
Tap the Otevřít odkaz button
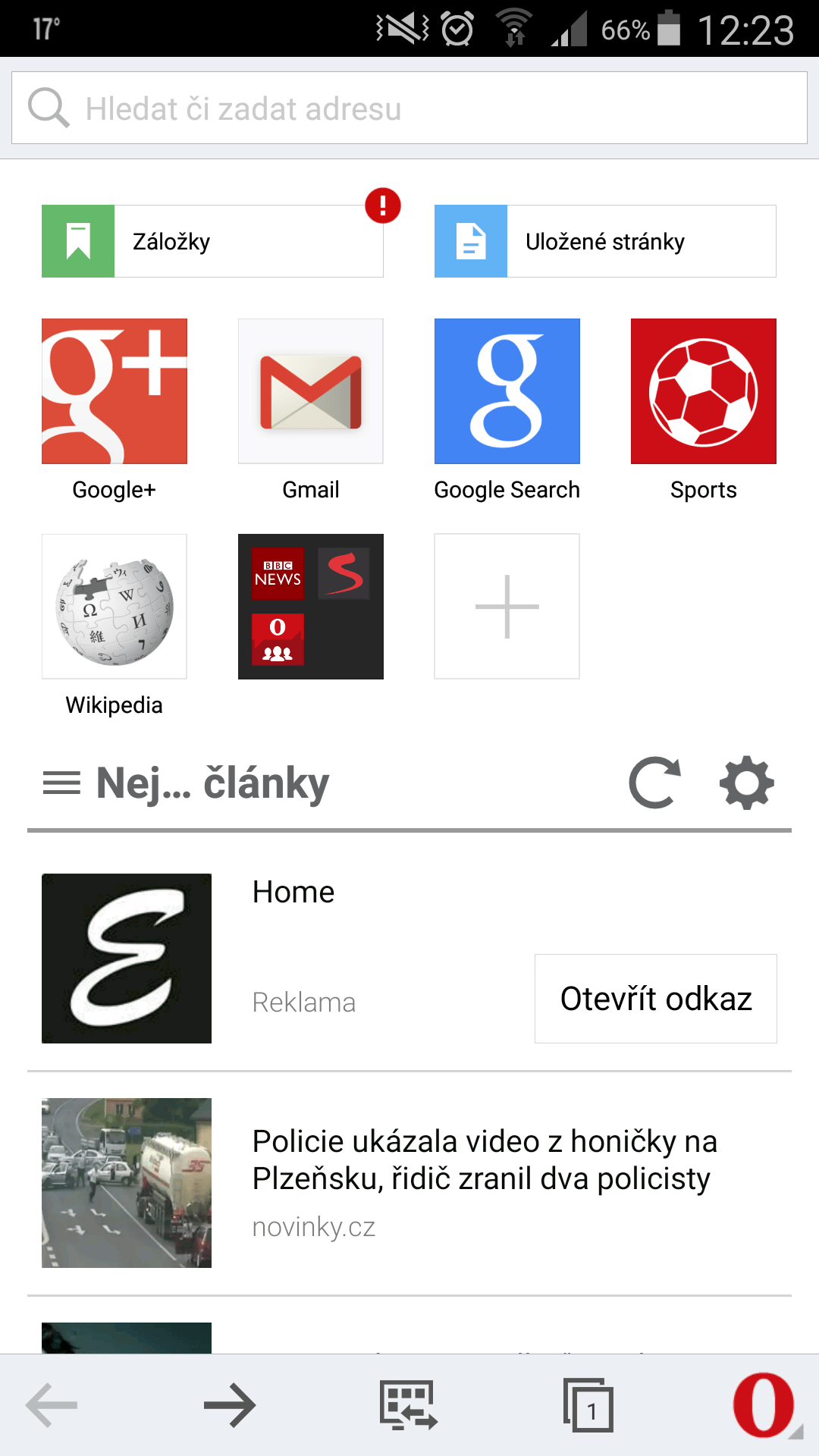coord(656,999)
